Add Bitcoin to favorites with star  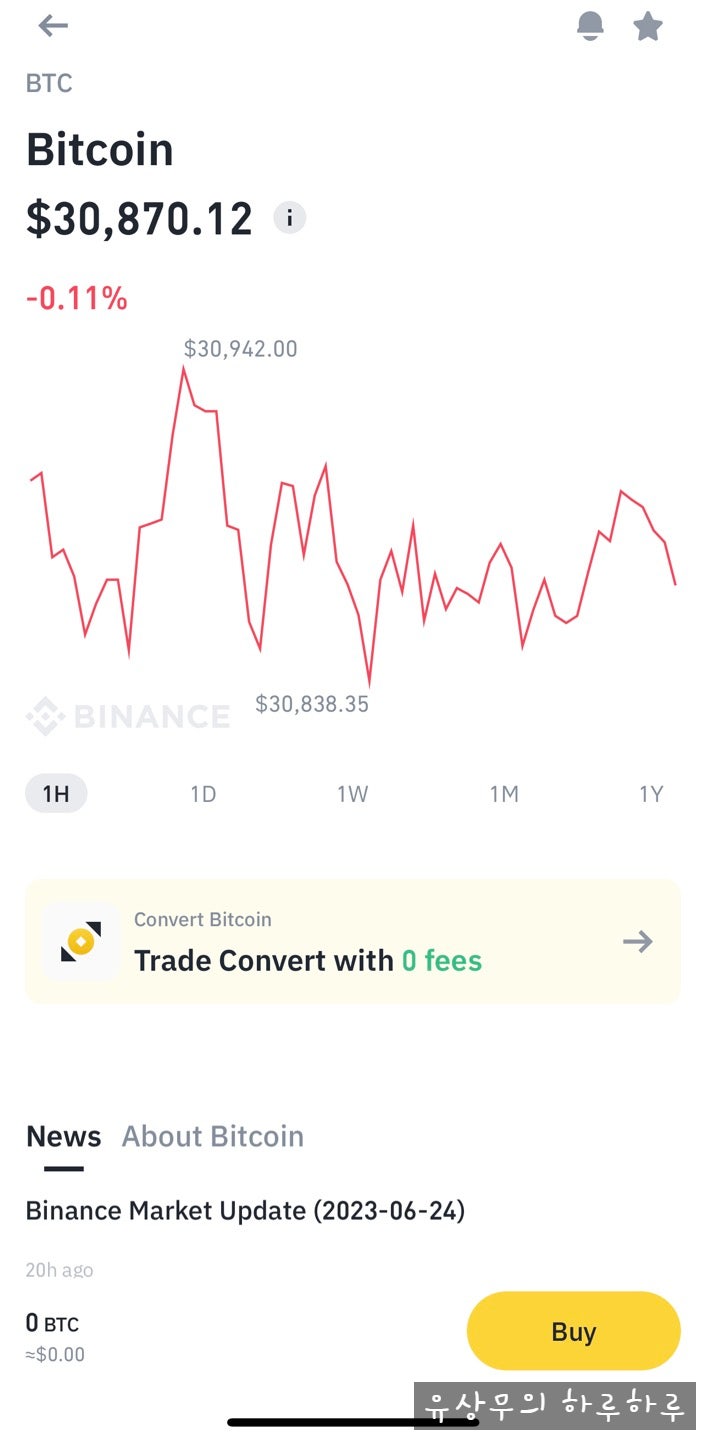click(648, 27)
